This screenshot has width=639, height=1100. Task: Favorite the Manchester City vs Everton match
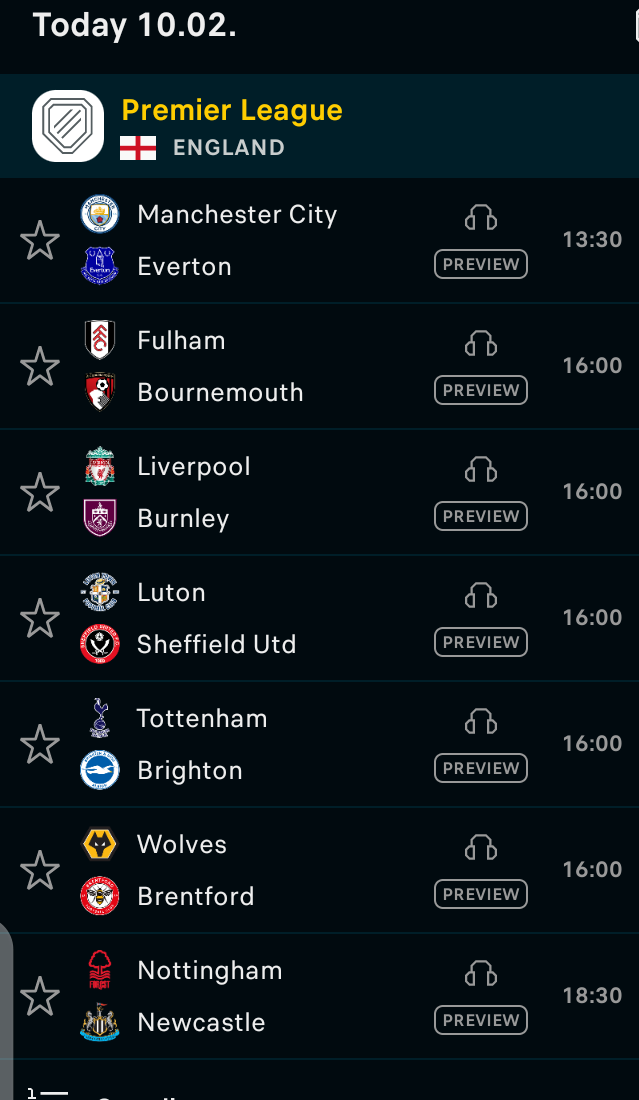[40, 241]
